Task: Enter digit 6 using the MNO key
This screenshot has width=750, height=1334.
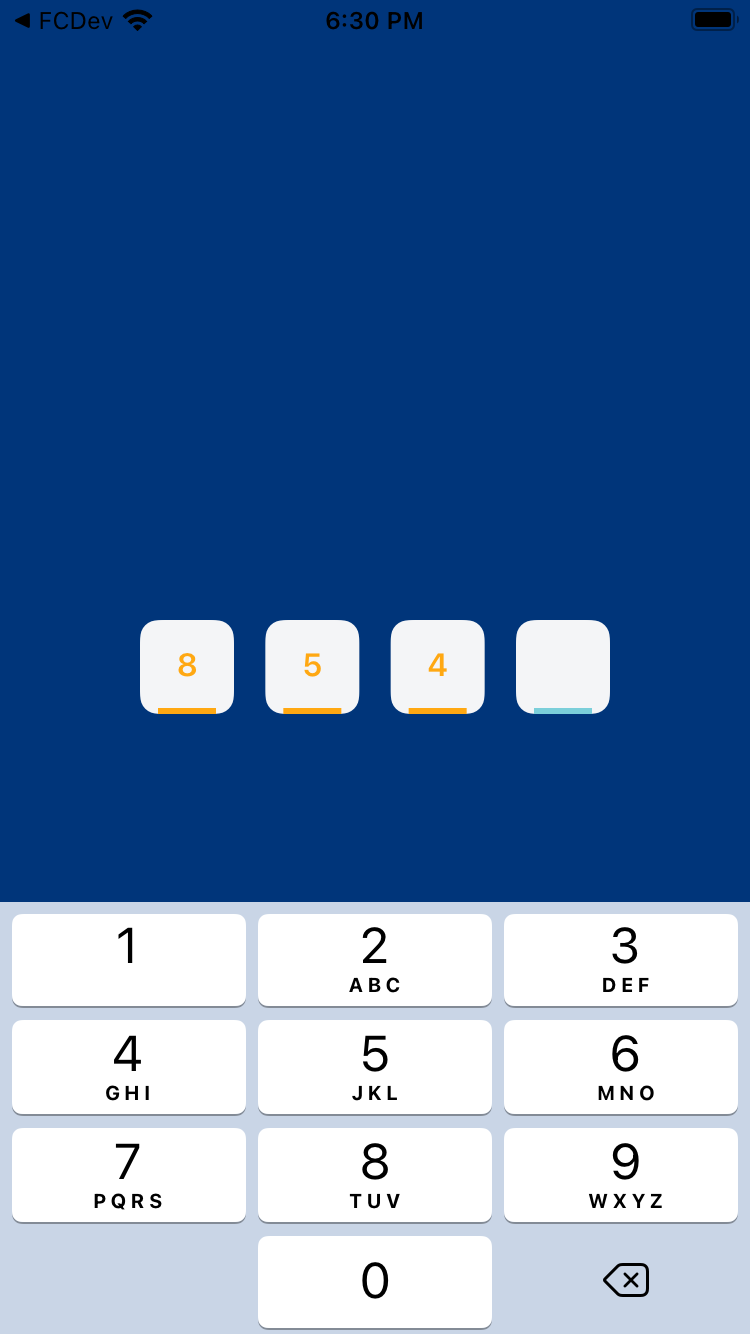Action: point(621,1067)
